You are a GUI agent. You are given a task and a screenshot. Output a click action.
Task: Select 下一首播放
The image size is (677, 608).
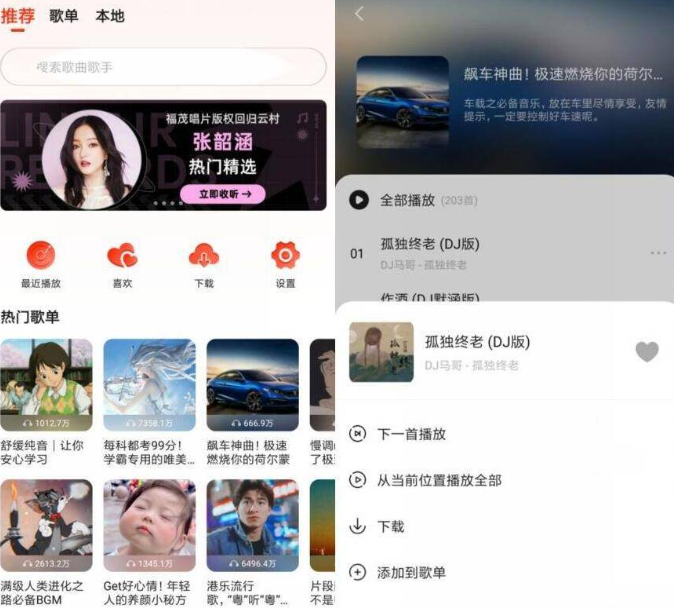click(411, 434)
